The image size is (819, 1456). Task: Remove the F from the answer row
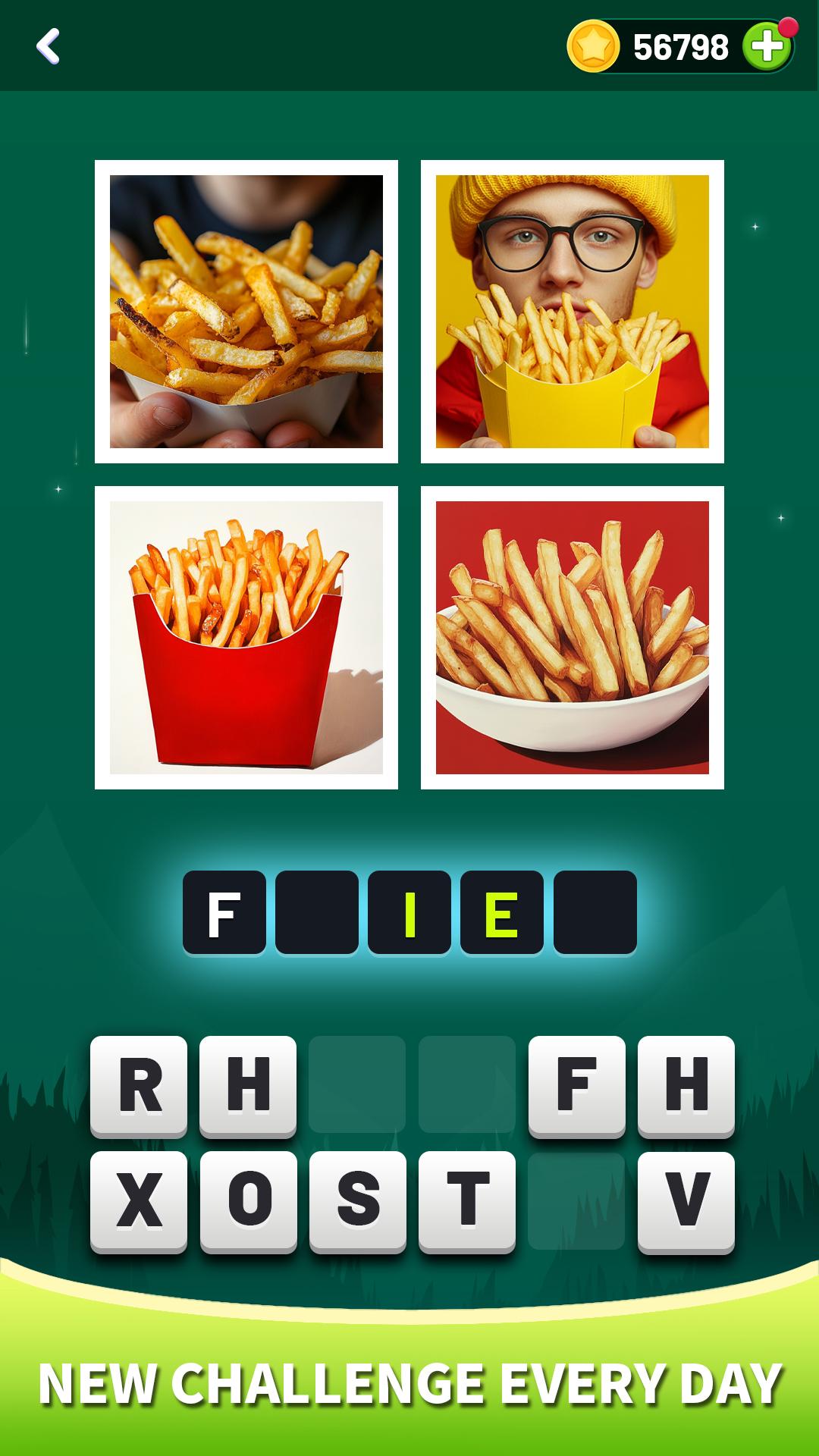224,912
